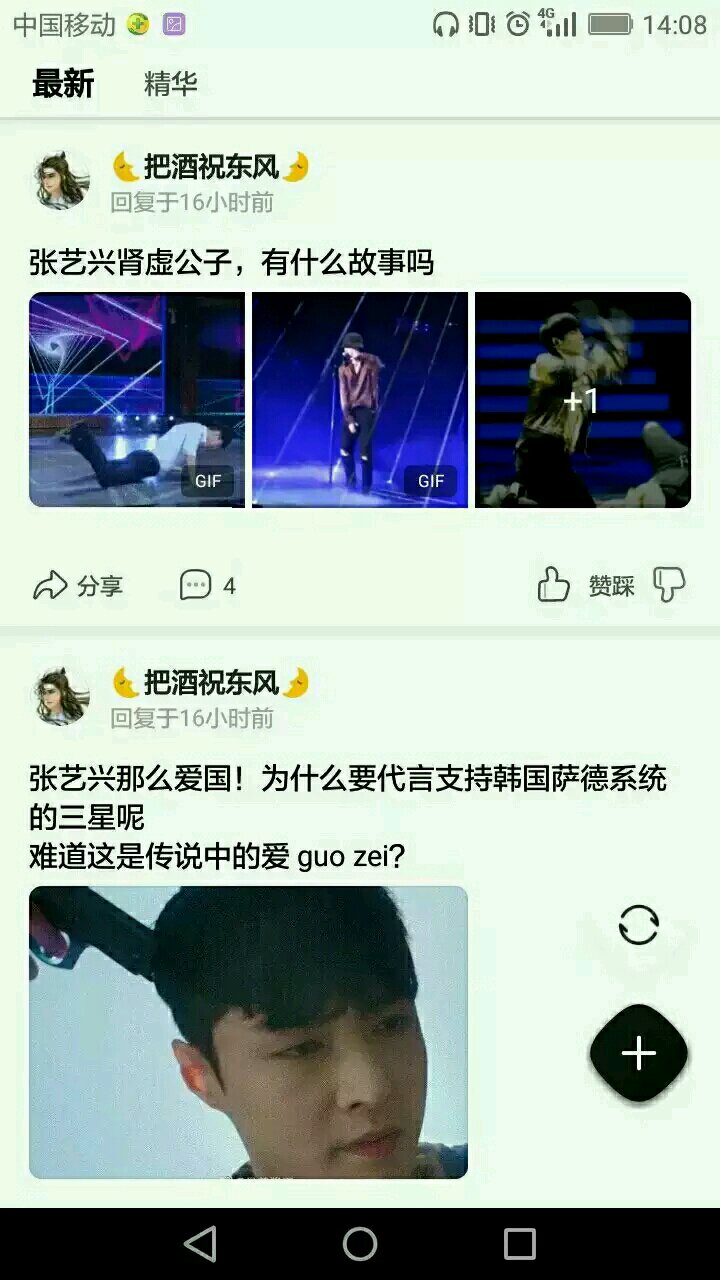720x1280 pixels.
Task: Share the 肾虚公子 post
Action: [78, 585]
